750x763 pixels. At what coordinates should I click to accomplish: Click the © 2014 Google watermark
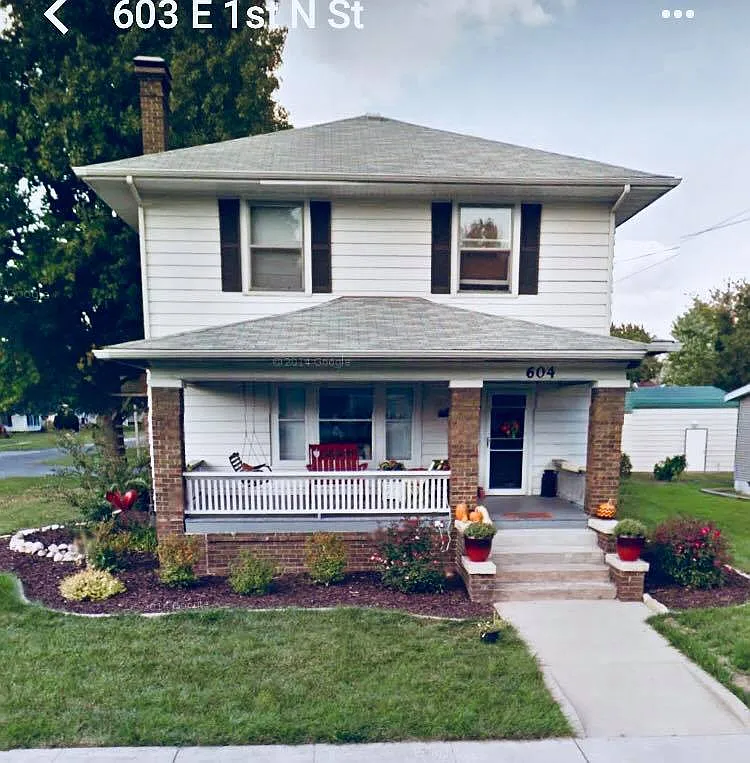(314, 363)
